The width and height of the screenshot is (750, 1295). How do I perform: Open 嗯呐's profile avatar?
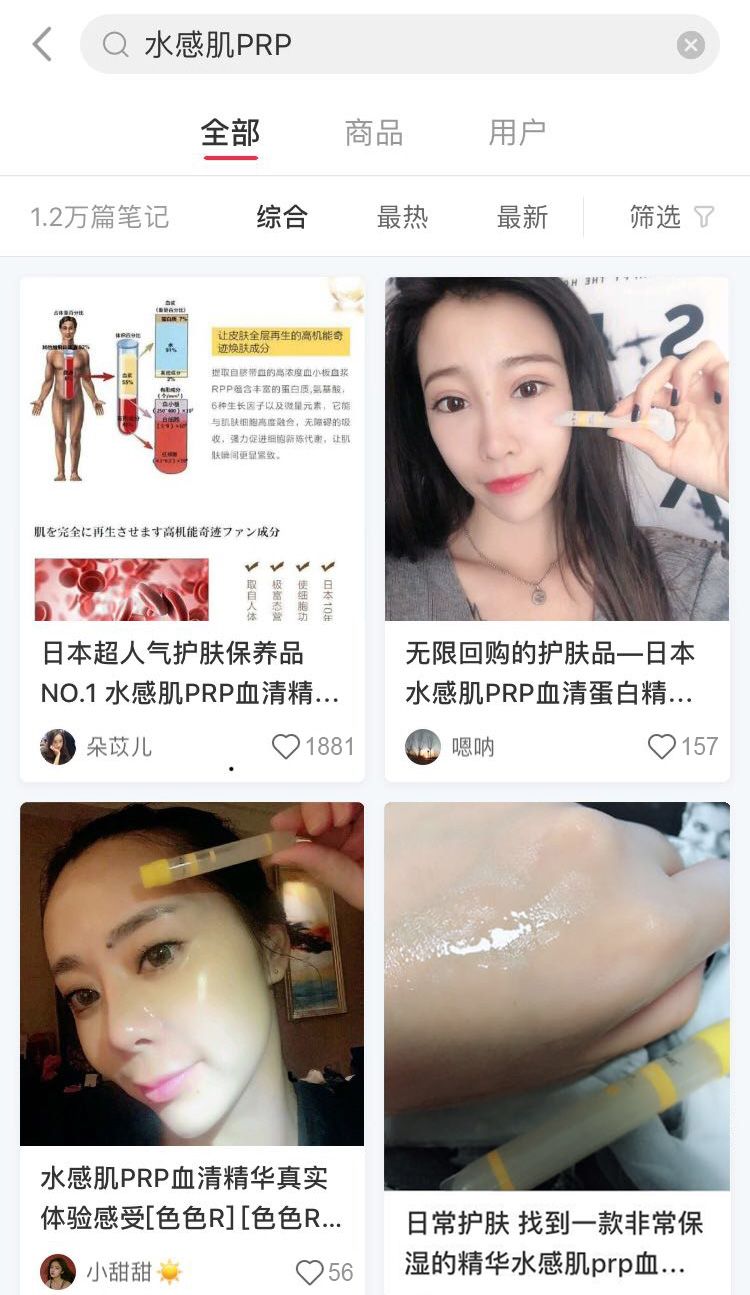point(423,747)
